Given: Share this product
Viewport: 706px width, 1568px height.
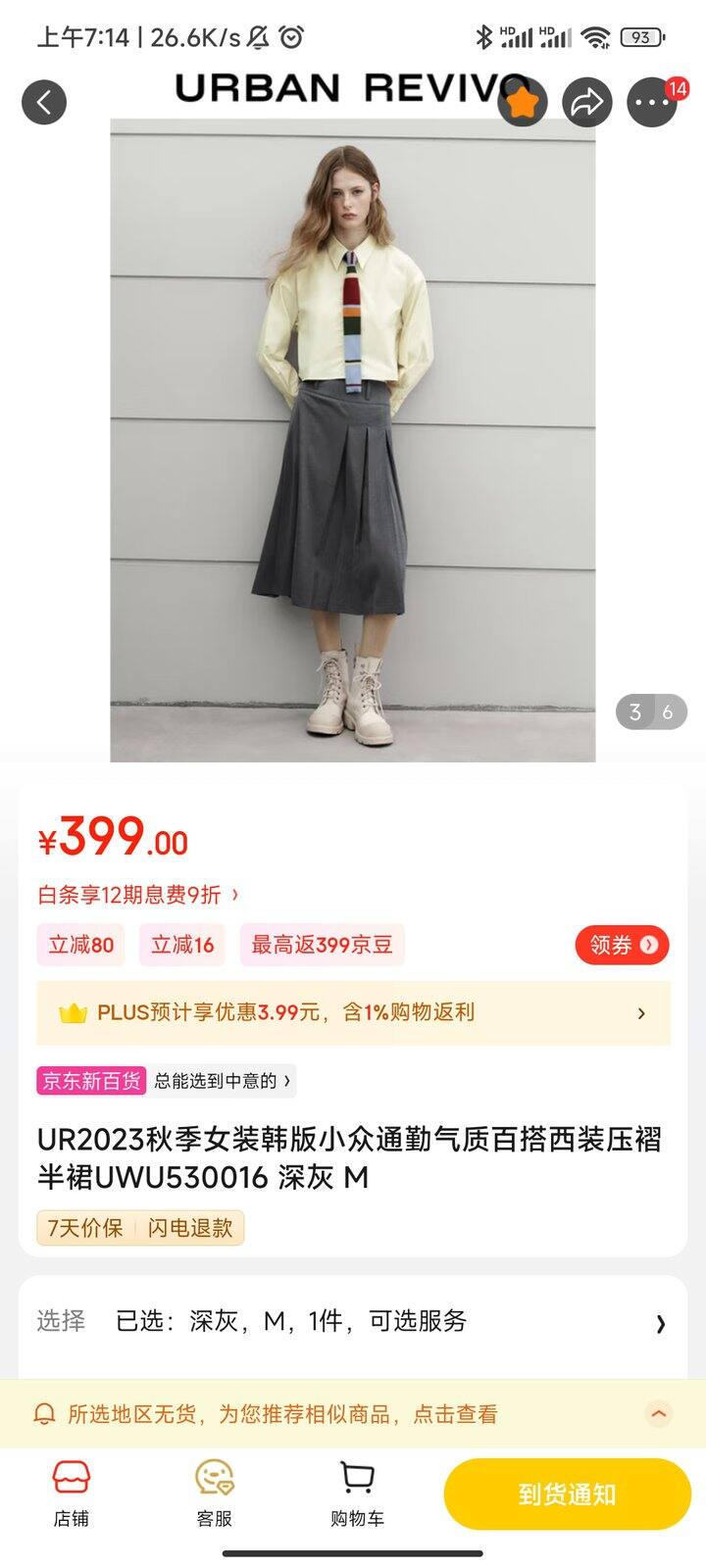Looking at the screenshot, I should (x=586, y=102).
